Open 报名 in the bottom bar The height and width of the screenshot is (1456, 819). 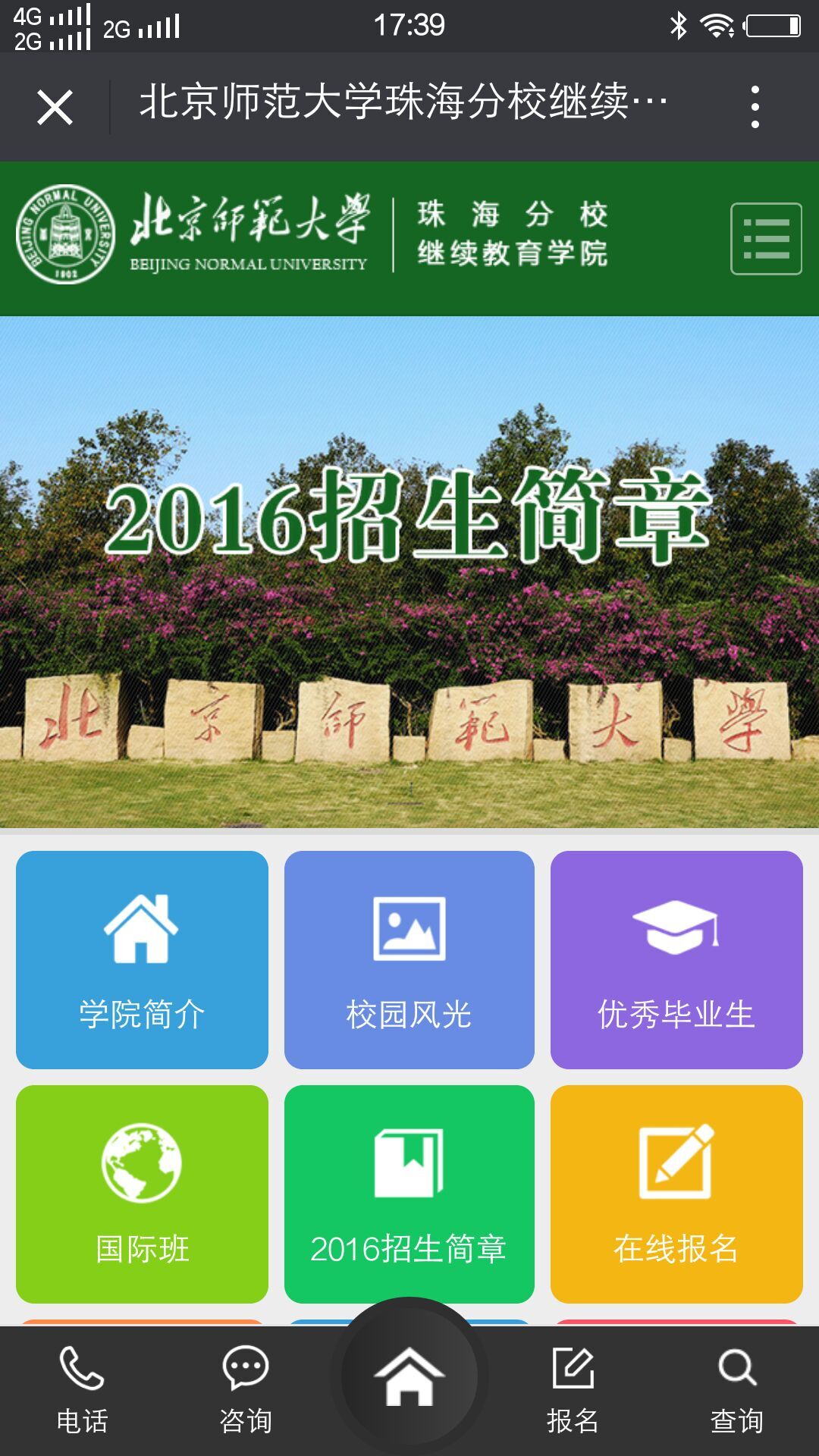[x=573, y=1391]
